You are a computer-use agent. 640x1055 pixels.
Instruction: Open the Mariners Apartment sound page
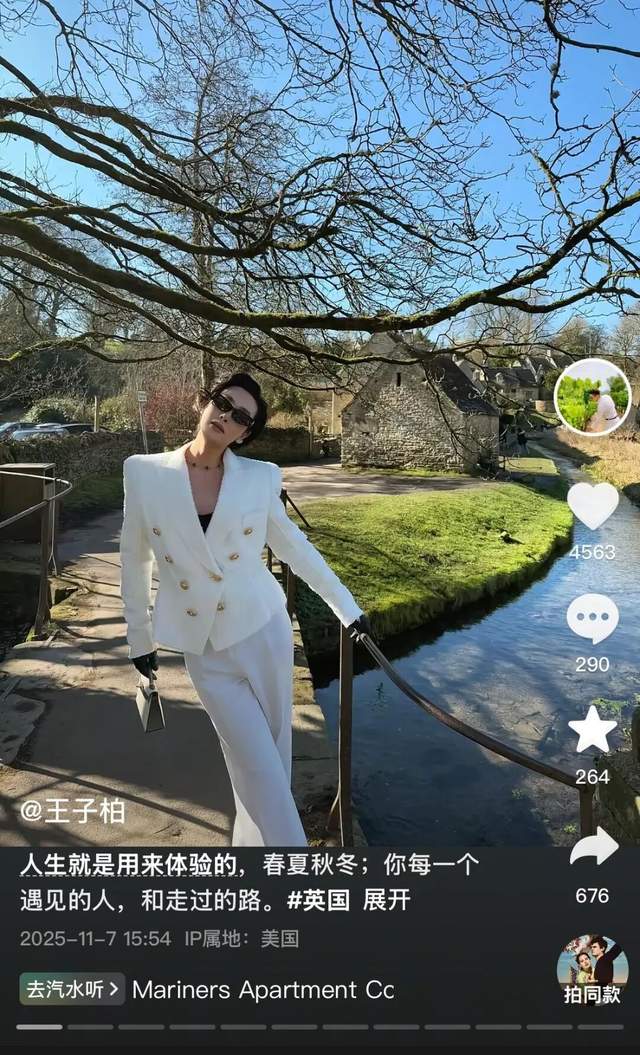(x=263, y=989)
